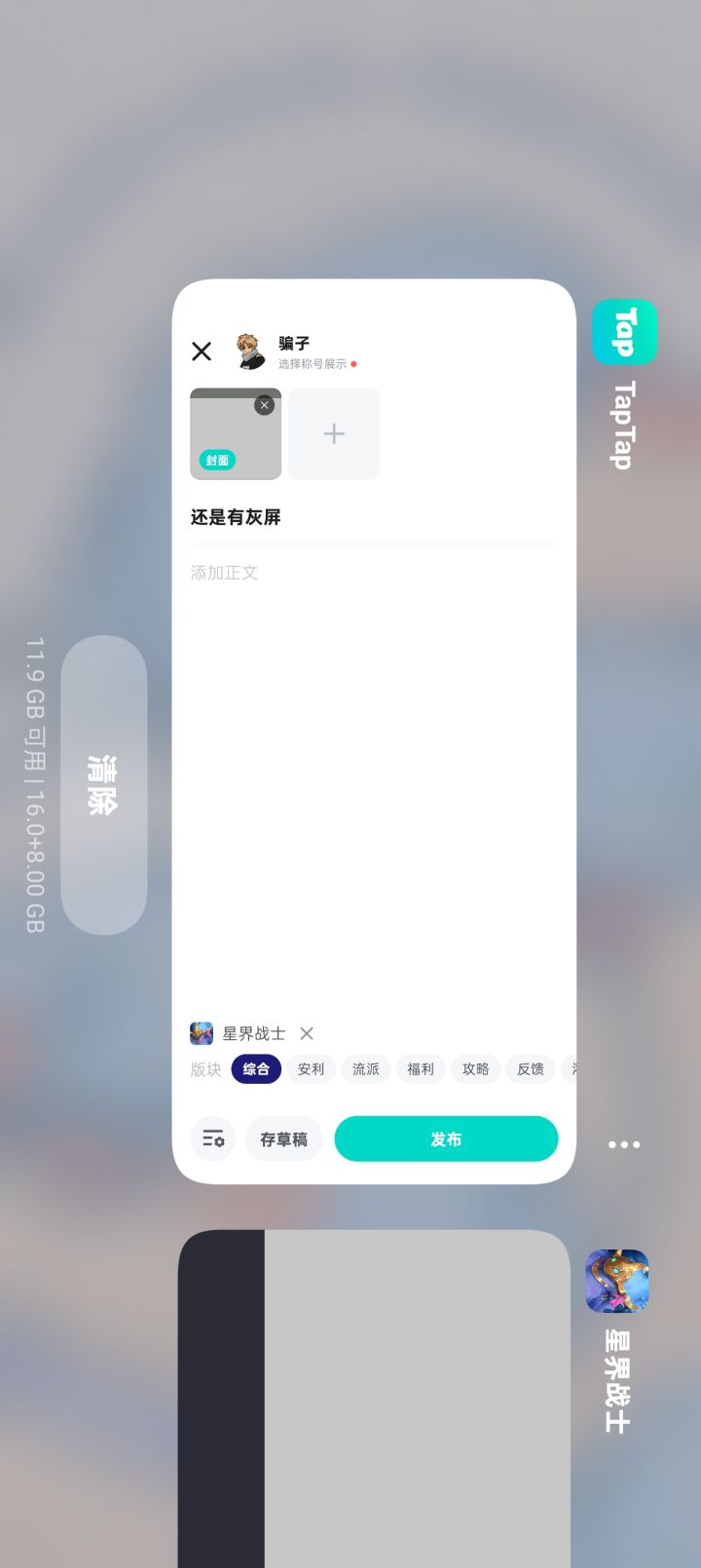Tap the user avatar next to 骗子
This screenshot has height=1568, width=701.
248,351
